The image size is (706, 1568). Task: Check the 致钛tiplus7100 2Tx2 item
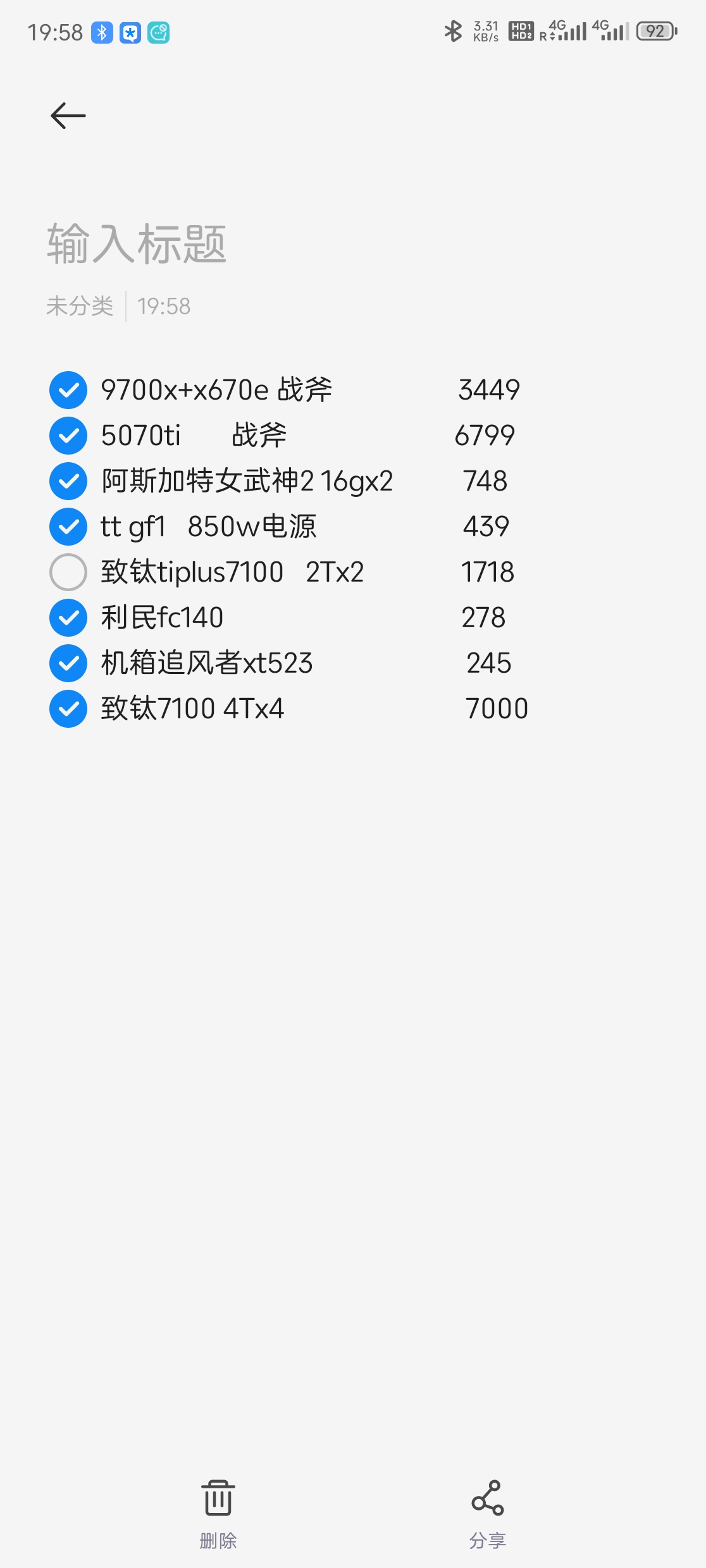pyautogui.click(x=68, y=571)
